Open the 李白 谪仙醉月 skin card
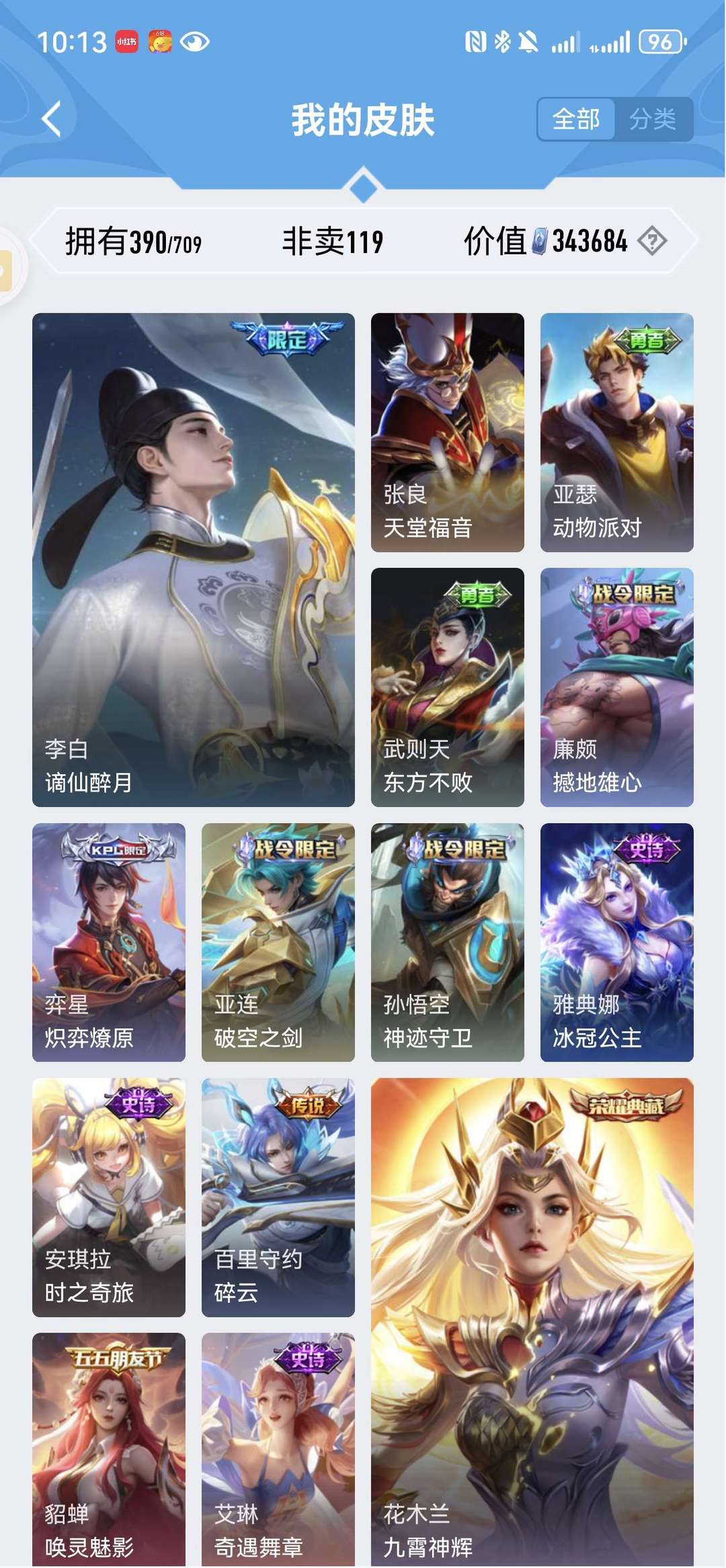The width and height of the screenshot is (726, 1568). coord(194,560)
